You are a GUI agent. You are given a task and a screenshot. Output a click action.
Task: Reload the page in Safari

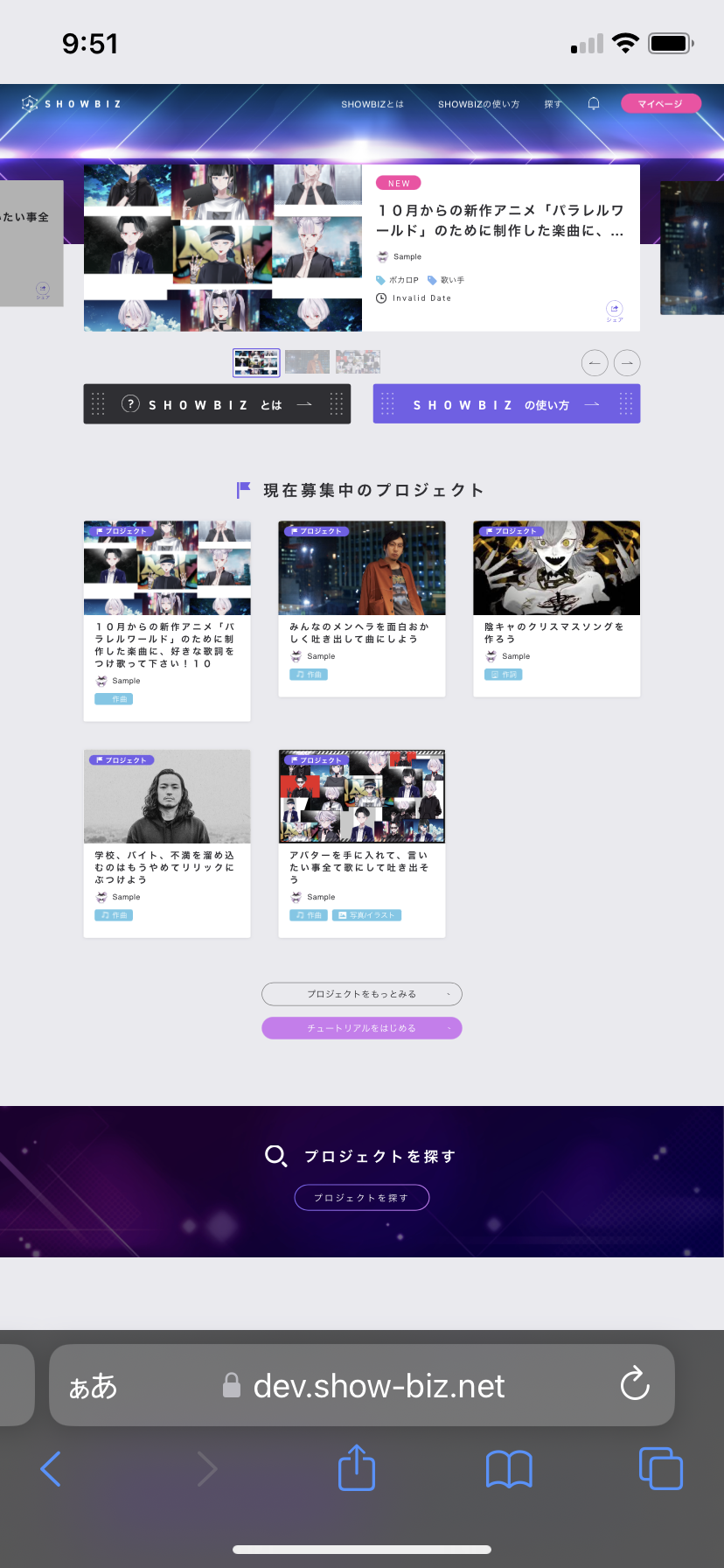tap(635, 1384)
